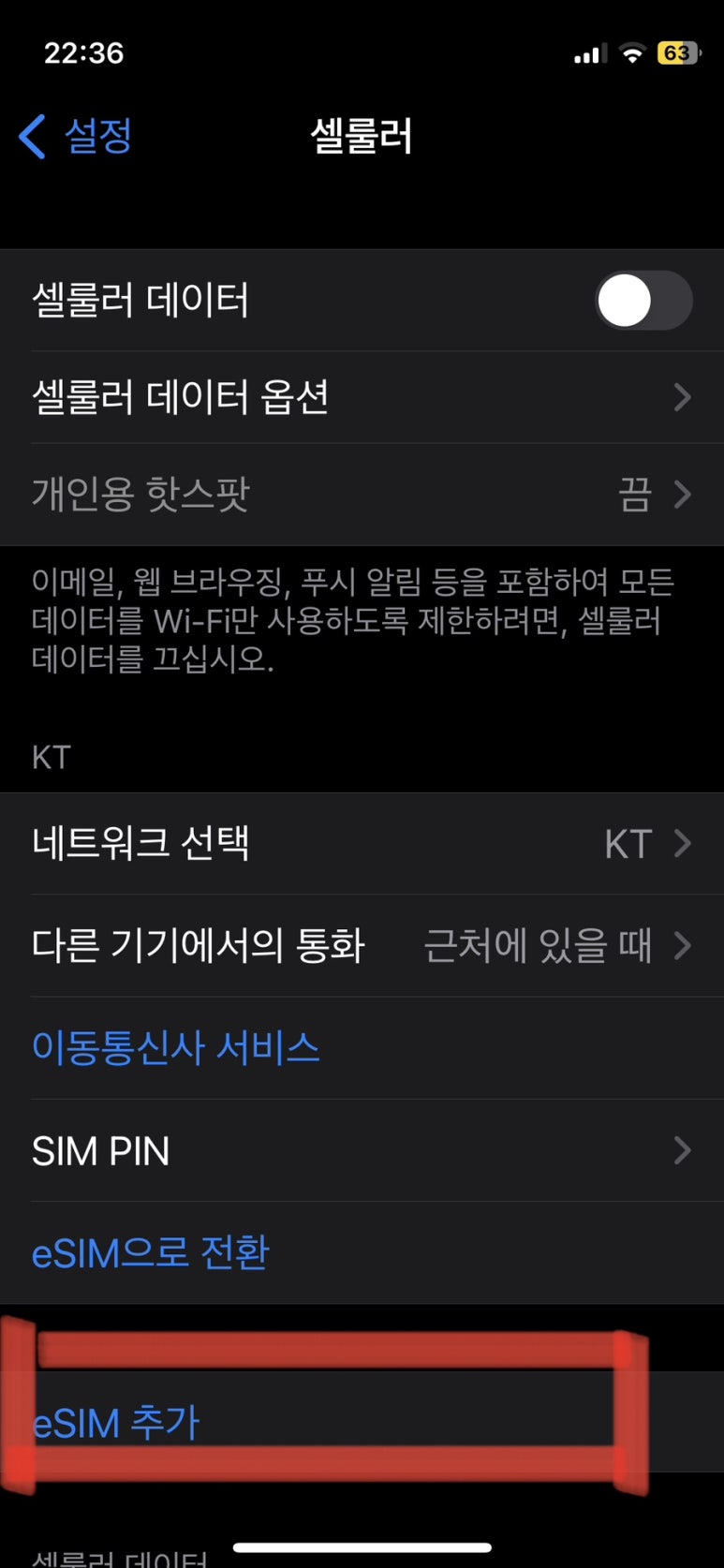Open 셀룰러 데이터 옵션
Image resolution: width=724 pixels, height=1568 pixels.
point(362,397)
